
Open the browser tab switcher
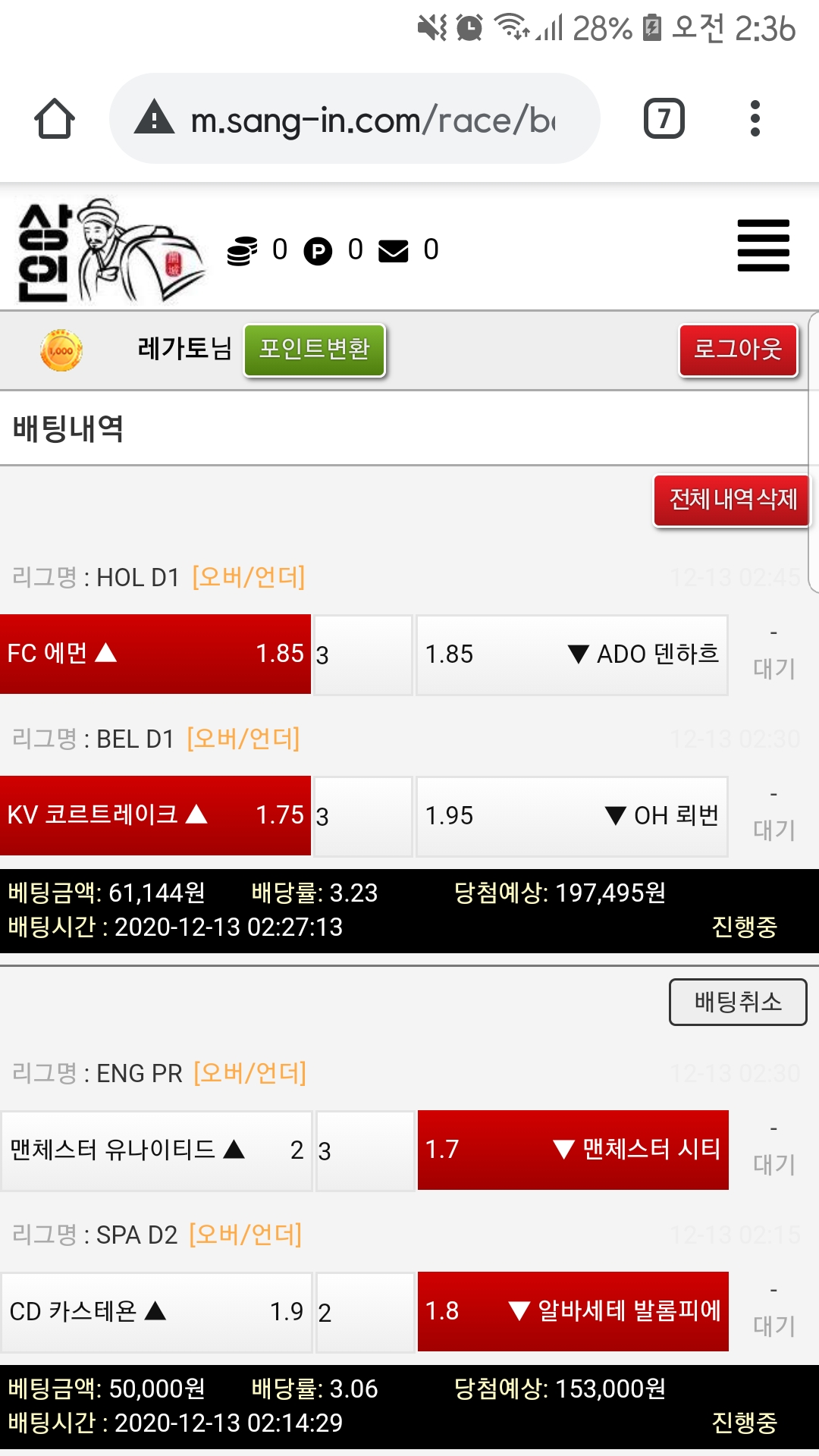664,119
